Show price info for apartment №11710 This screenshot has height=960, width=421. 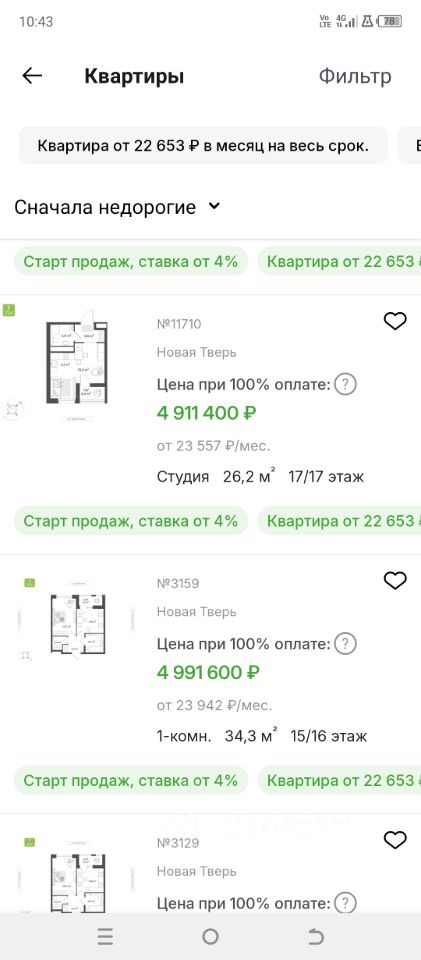346,384
